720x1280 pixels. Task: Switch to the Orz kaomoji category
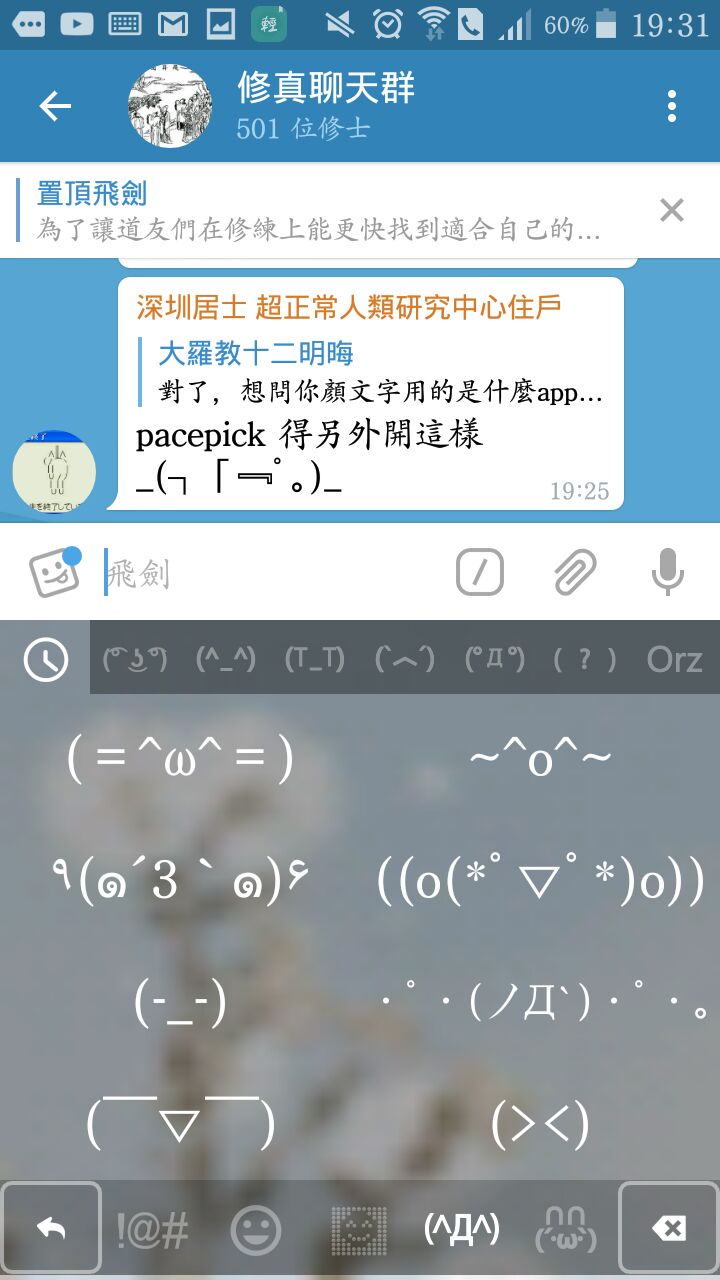[x=674, y=659]
